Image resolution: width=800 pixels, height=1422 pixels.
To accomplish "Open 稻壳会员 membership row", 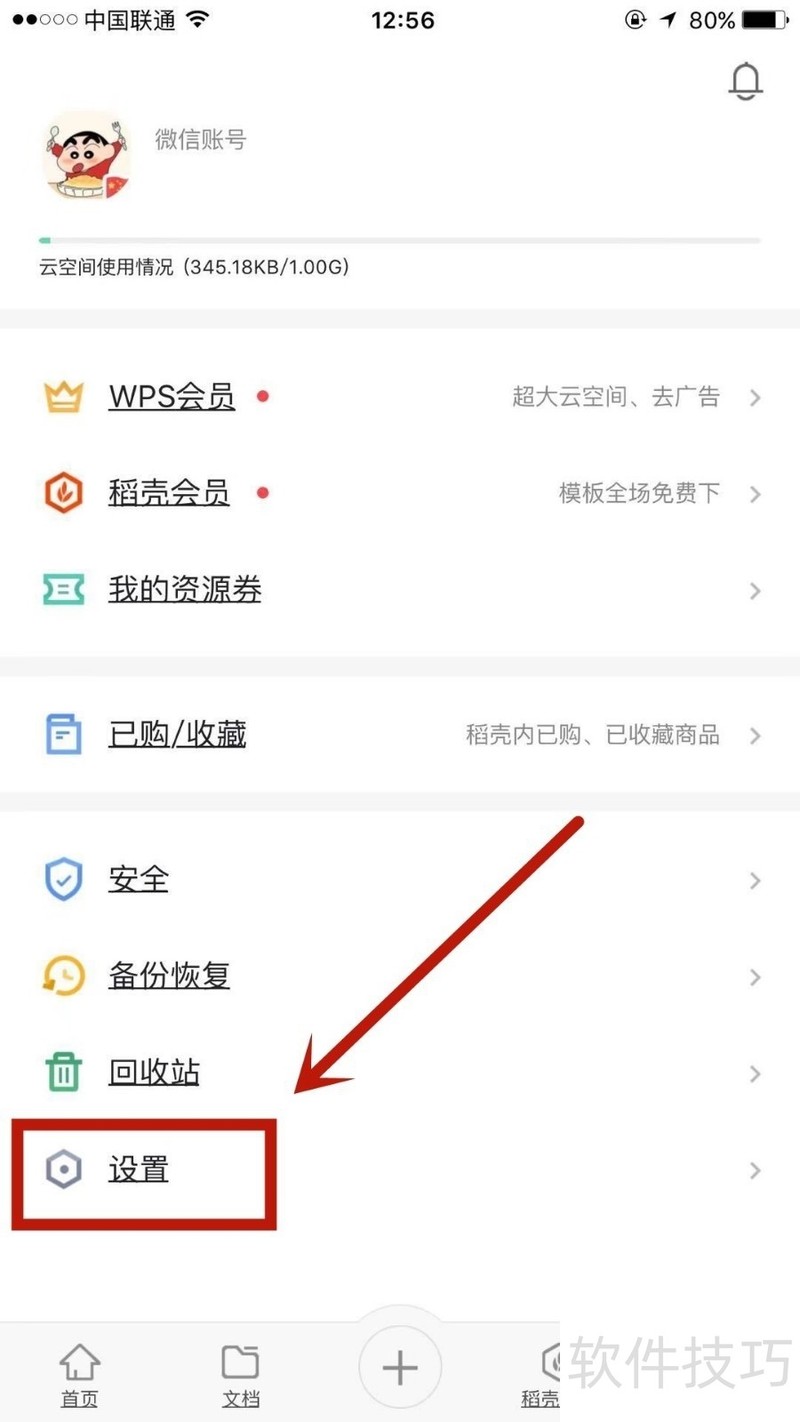I will [400, 493].
